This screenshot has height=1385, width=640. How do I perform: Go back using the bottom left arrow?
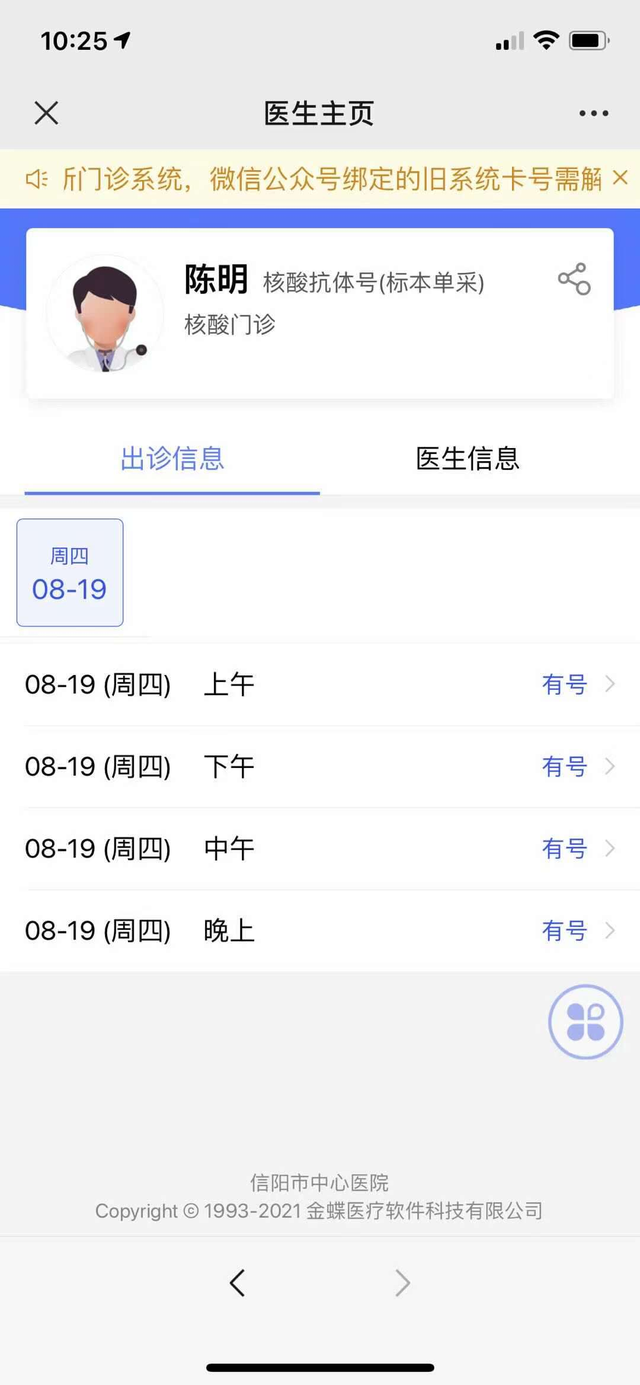point(237,1283)
